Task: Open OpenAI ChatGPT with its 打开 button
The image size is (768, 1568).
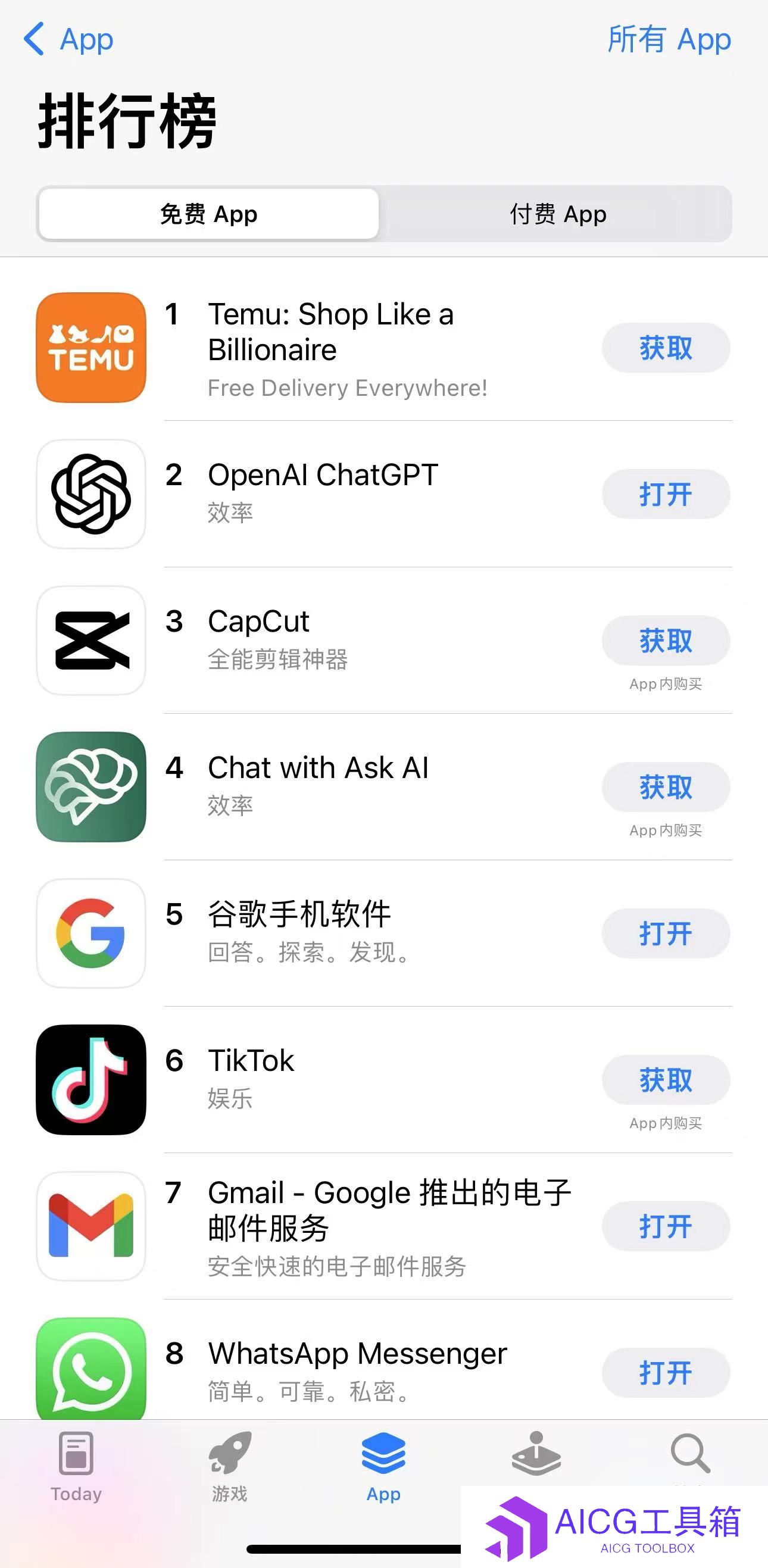Action: [x=666, y=494]
